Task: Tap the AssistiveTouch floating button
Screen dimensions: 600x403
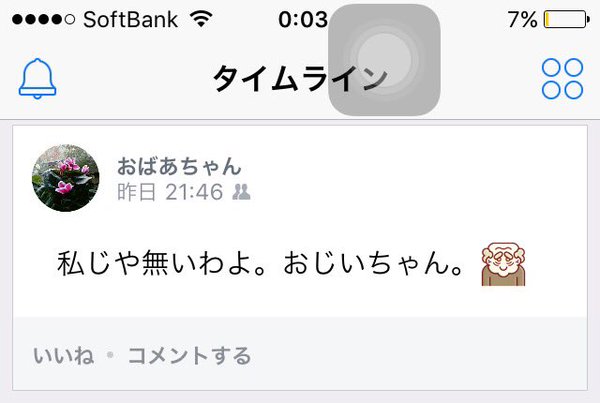Action: (384, 59)
